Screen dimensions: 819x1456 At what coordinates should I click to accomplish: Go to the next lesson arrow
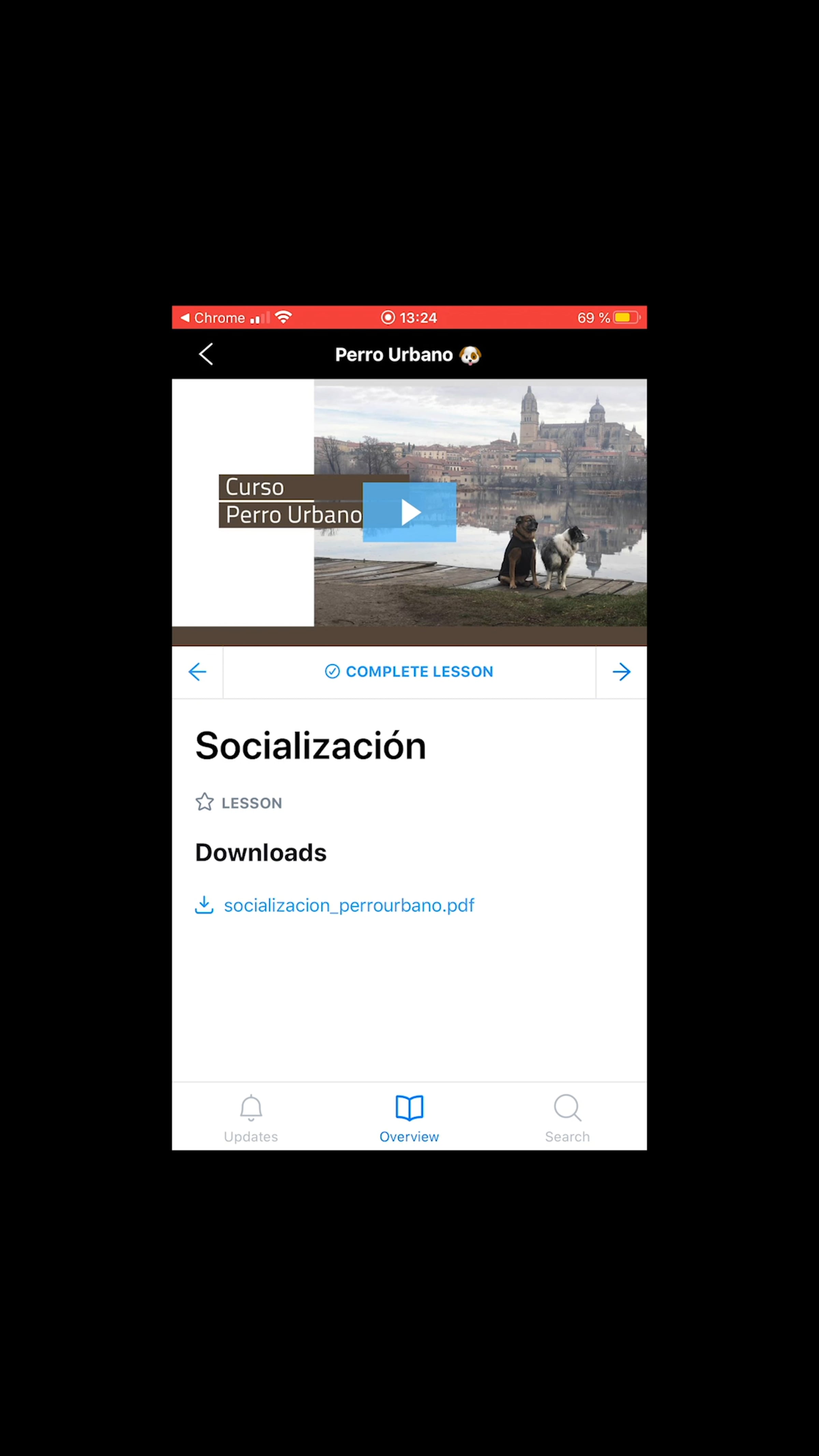click(621, 672)
